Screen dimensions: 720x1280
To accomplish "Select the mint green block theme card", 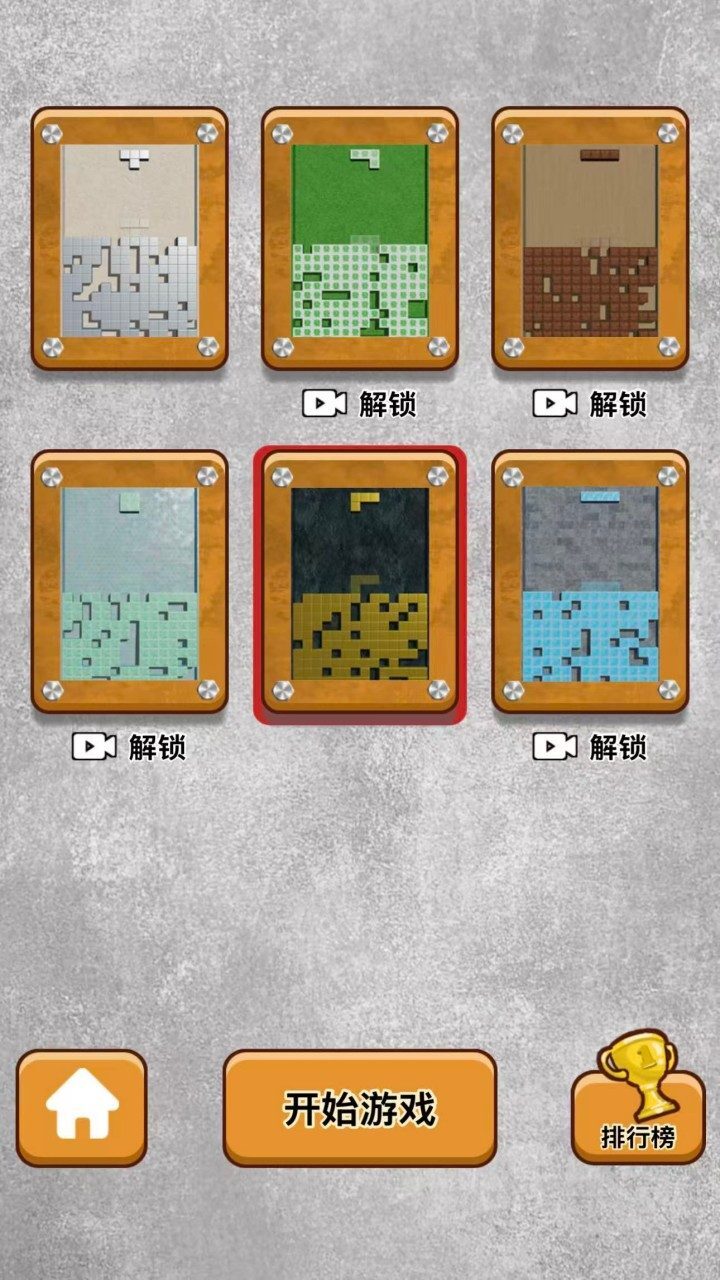I will (x=130, y=582).
